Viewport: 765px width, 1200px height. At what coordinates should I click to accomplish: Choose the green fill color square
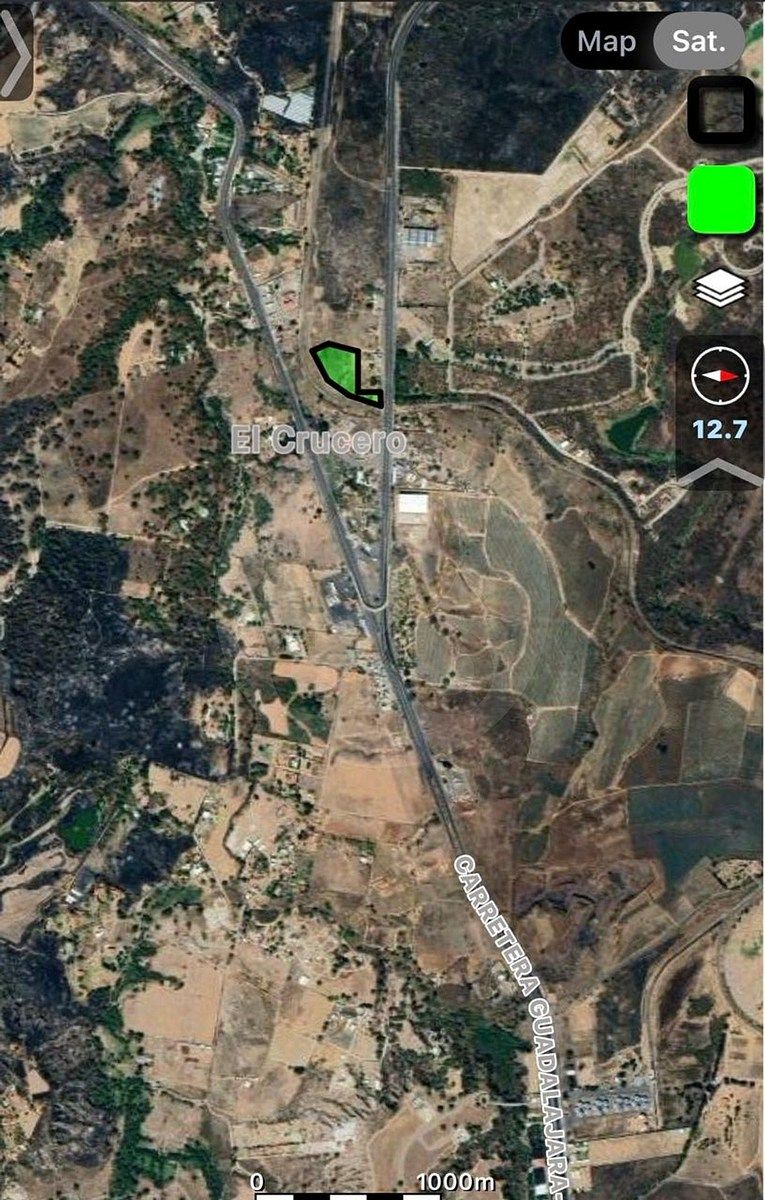721,199
